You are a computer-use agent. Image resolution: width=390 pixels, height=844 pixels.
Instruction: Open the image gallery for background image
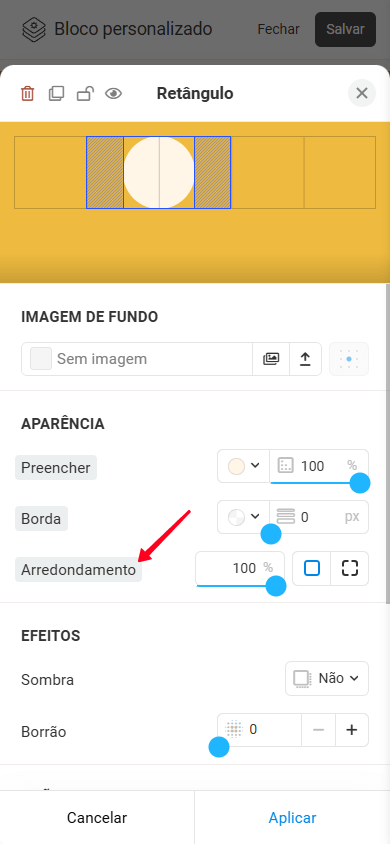pyautogui.click(x=271, y=359)
